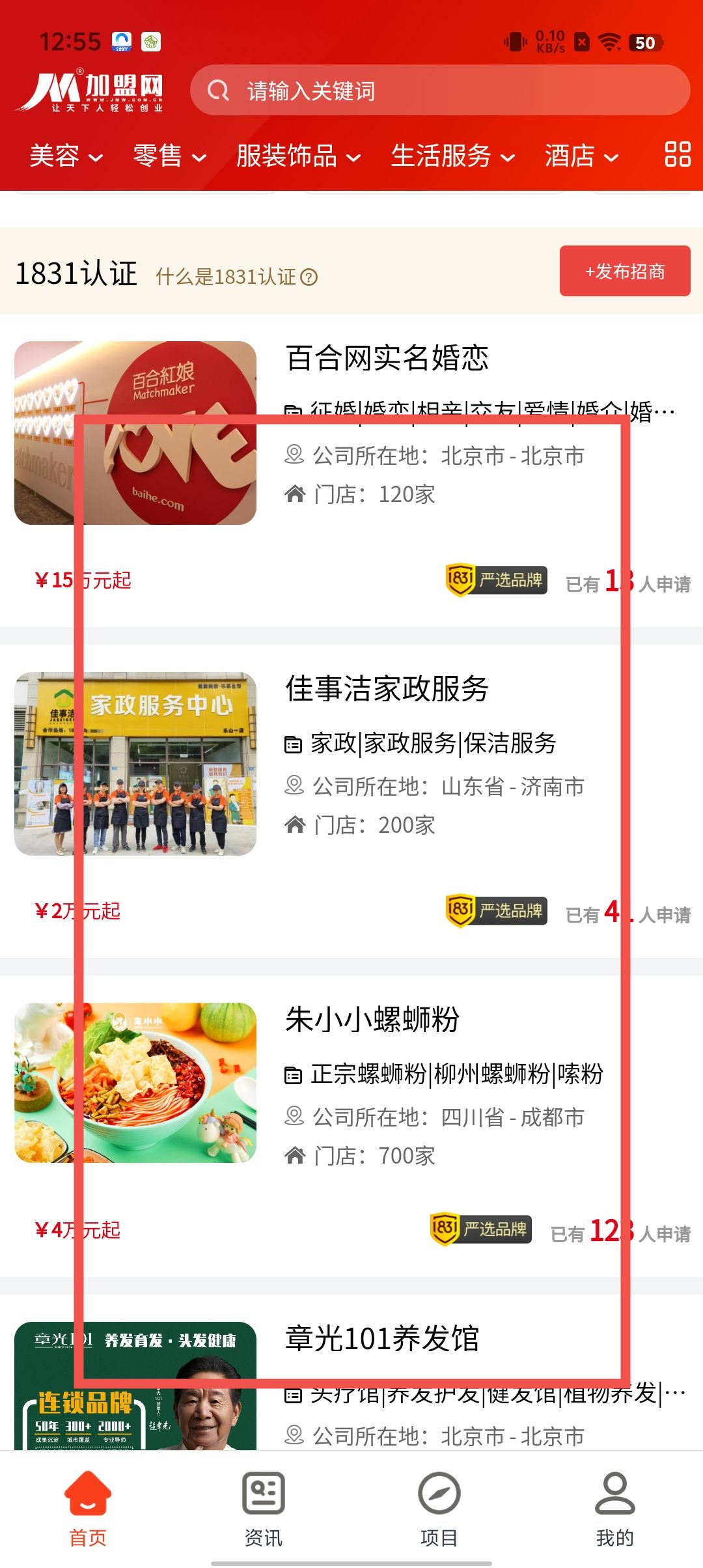Switch to the 项目 tab
703x1568 pixels.
click(x=439, y=1508)
